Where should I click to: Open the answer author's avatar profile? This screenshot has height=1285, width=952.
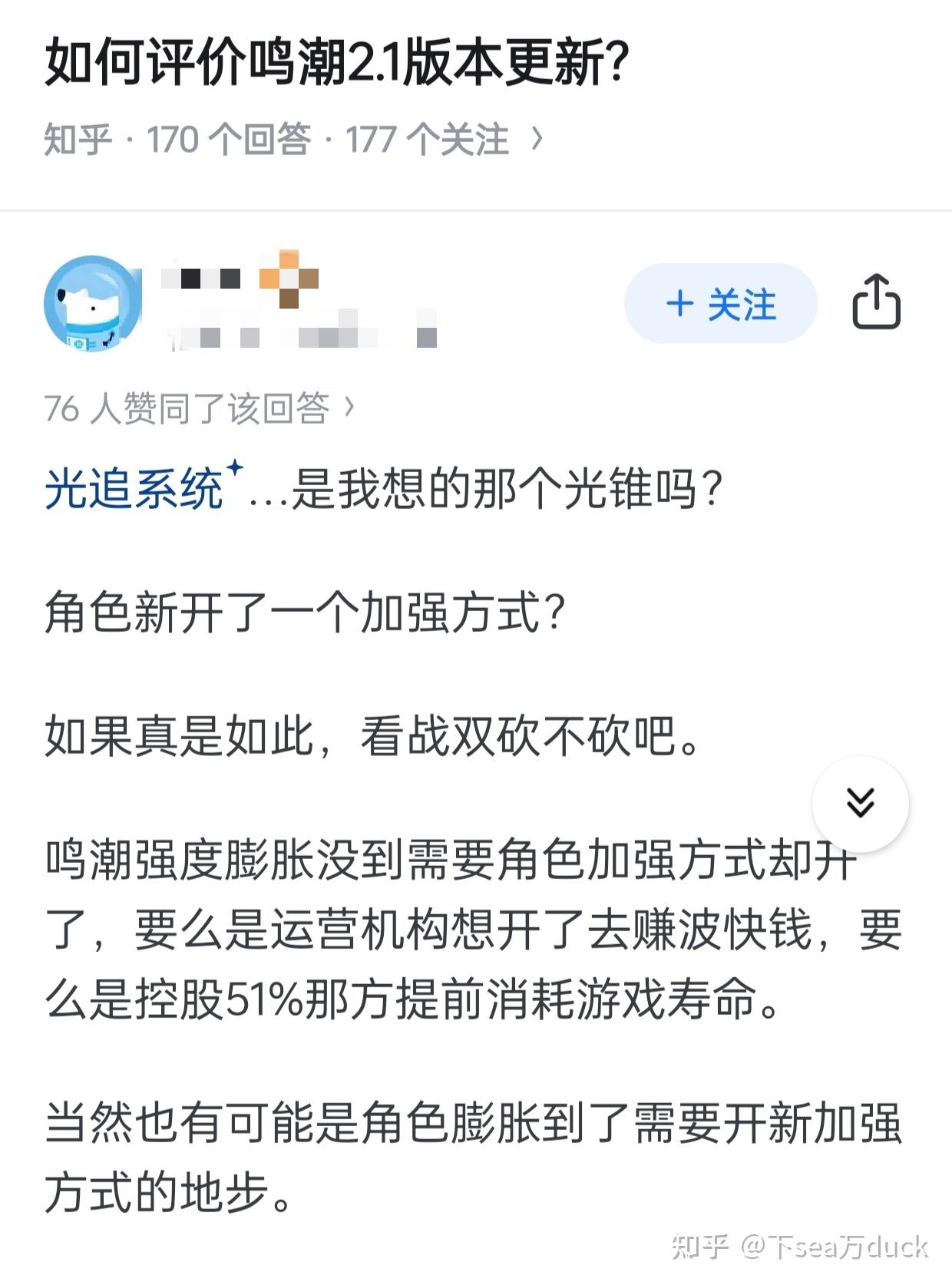[92, 304]
